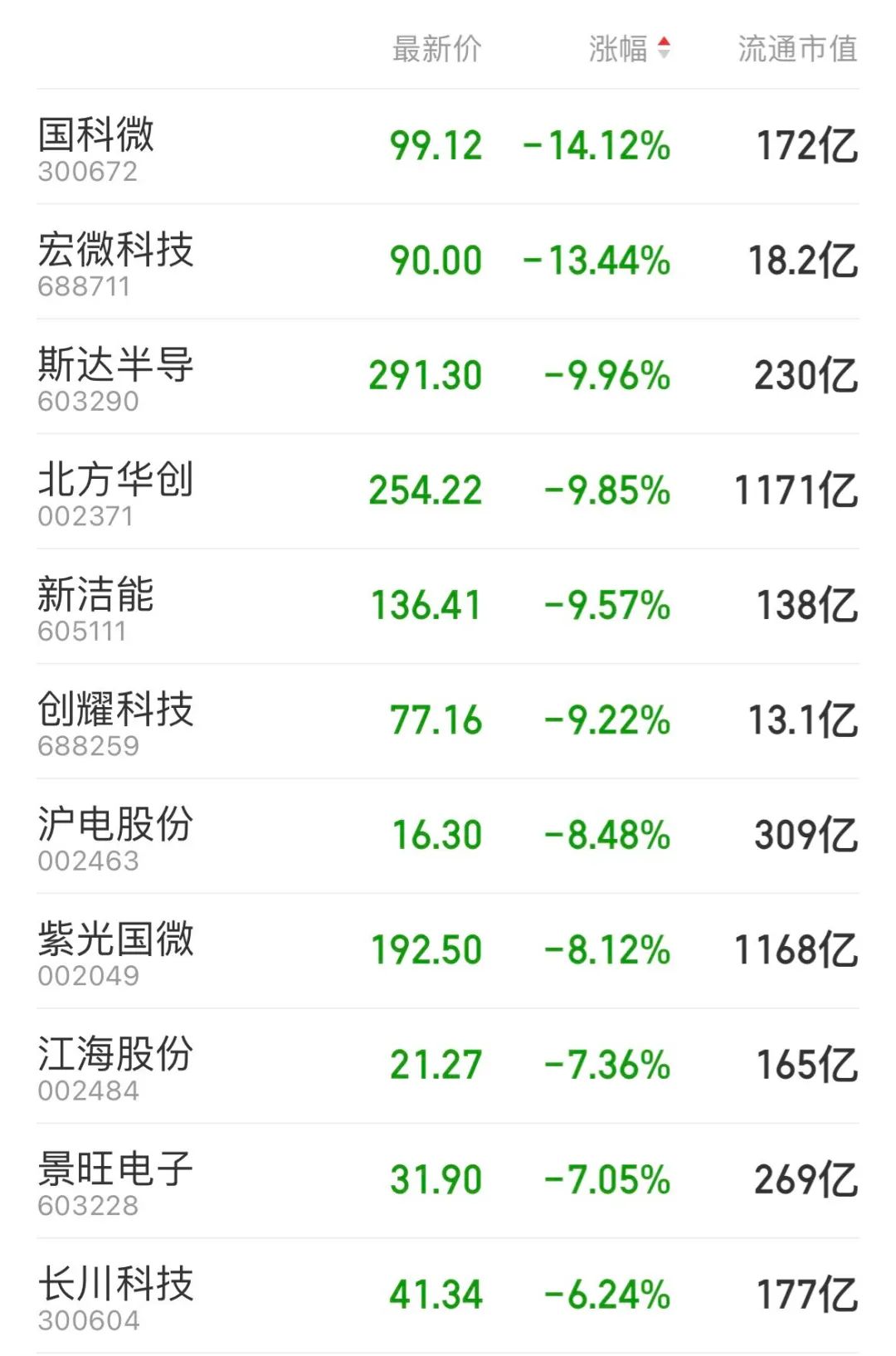
Task: Select 江海股份 002484
Action: click(448, 1066)
